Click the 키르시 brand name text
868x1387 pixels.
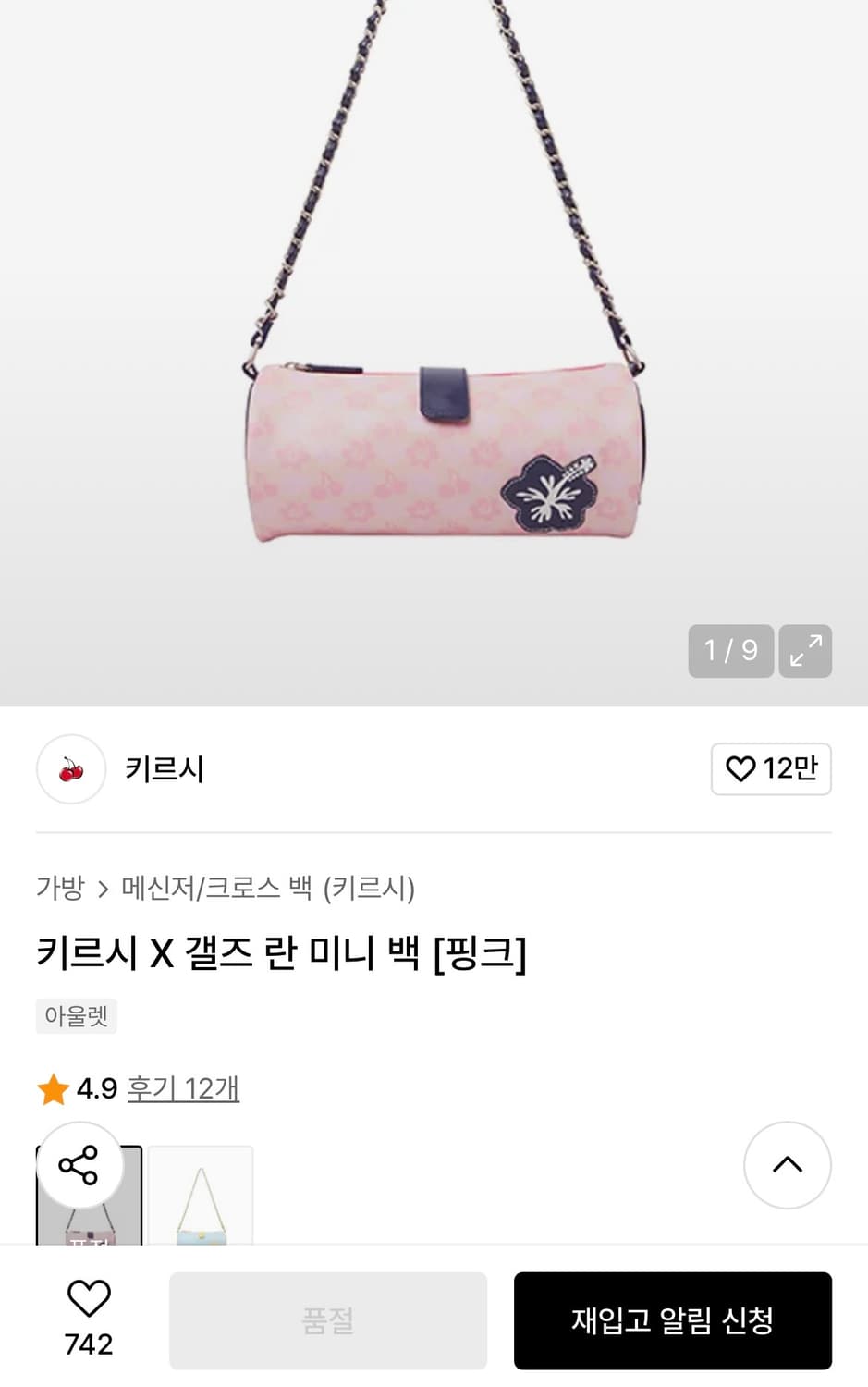(162, 768)
